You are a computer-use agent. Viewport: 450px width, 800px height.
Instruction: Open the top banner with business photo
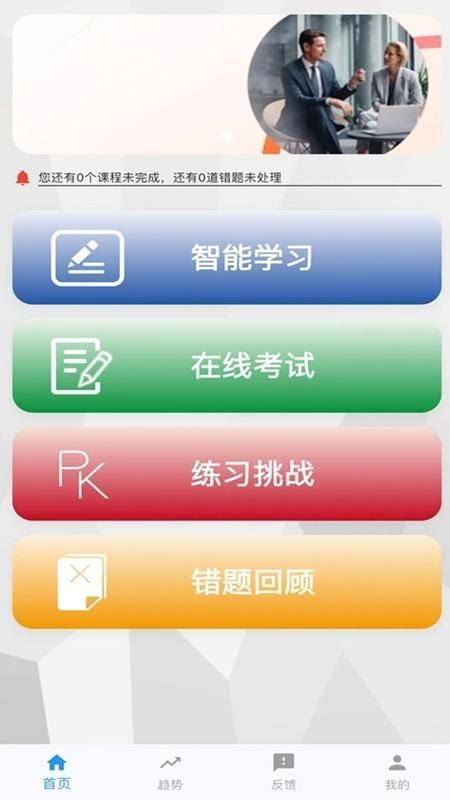[227, 84]
